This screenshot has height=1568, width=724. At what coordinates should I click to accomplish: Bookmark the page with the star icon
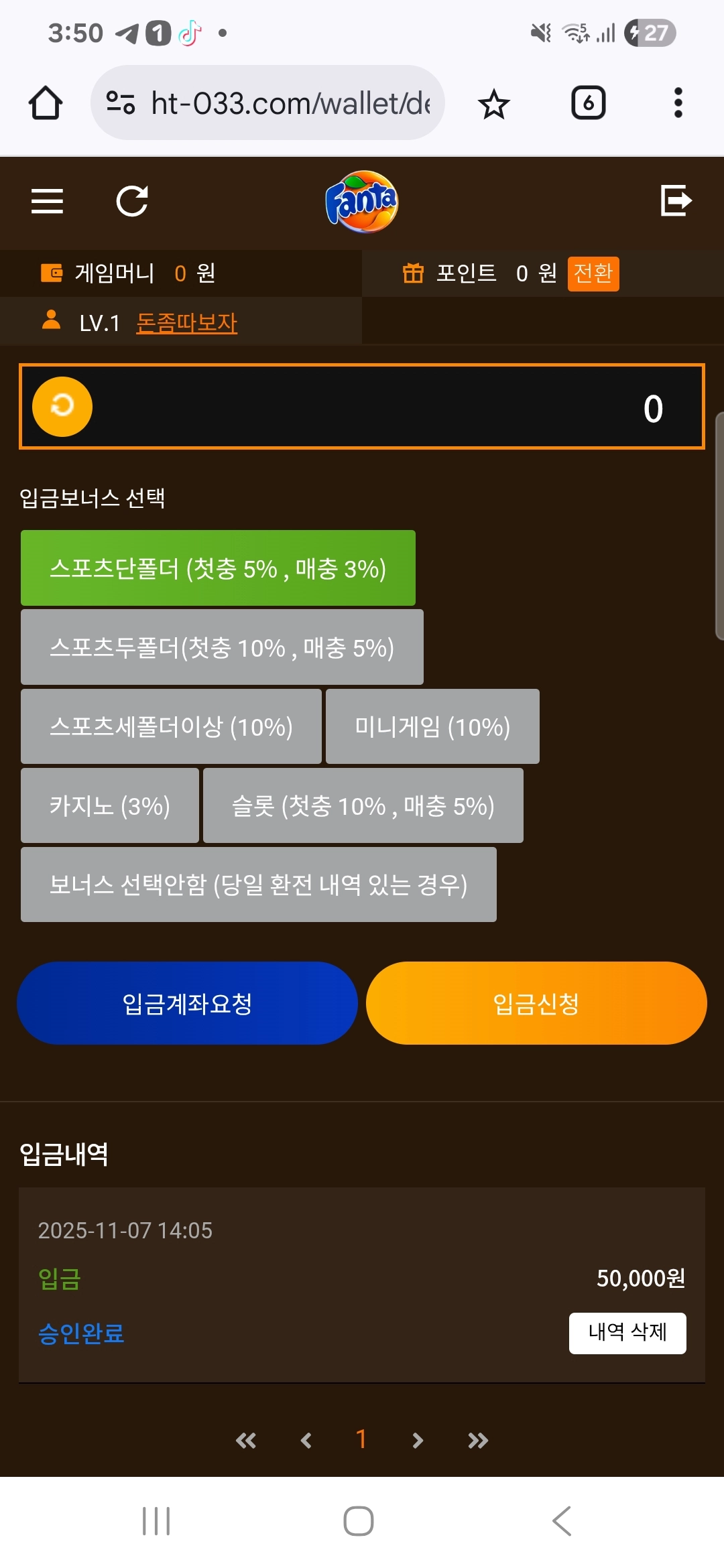[493, 102]
